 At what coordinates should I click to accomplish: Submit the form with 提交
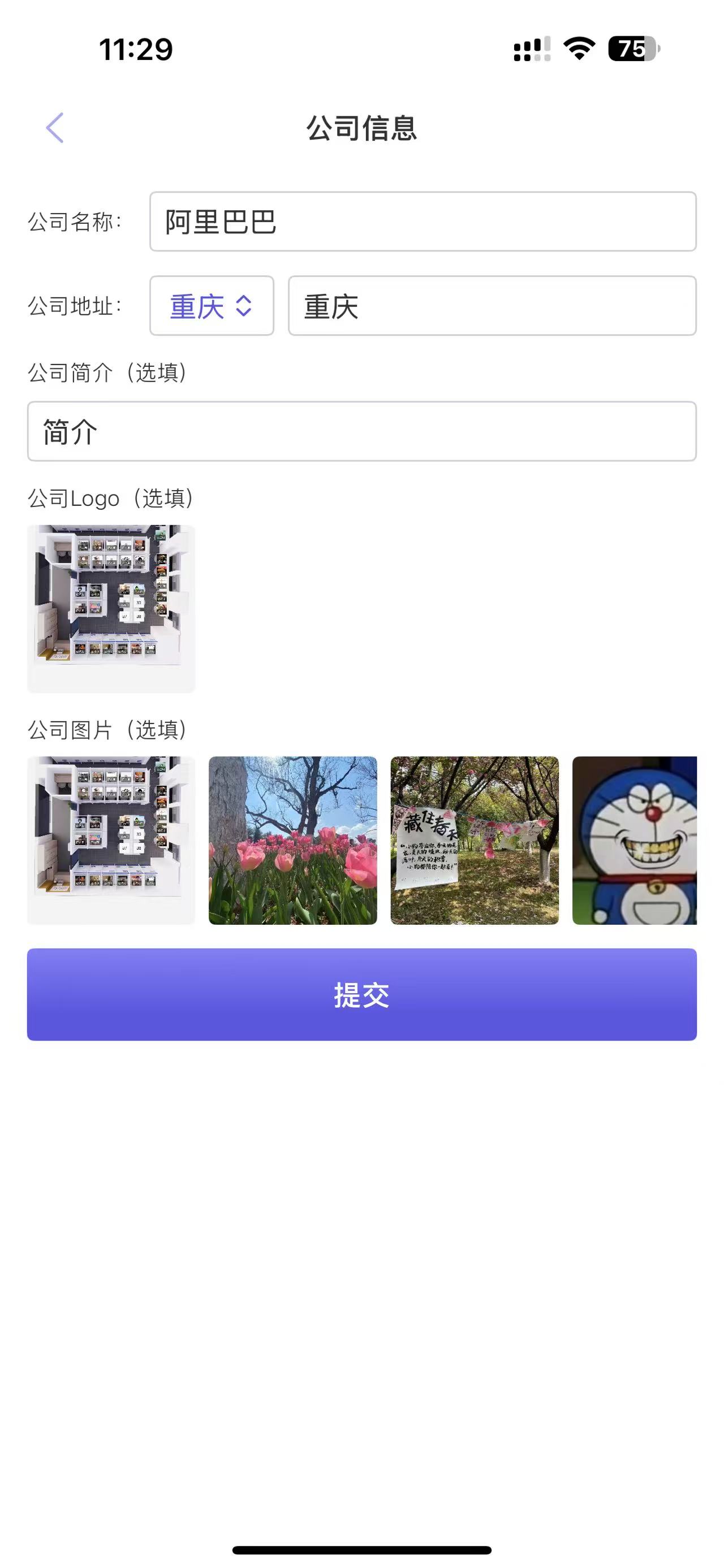361,994
